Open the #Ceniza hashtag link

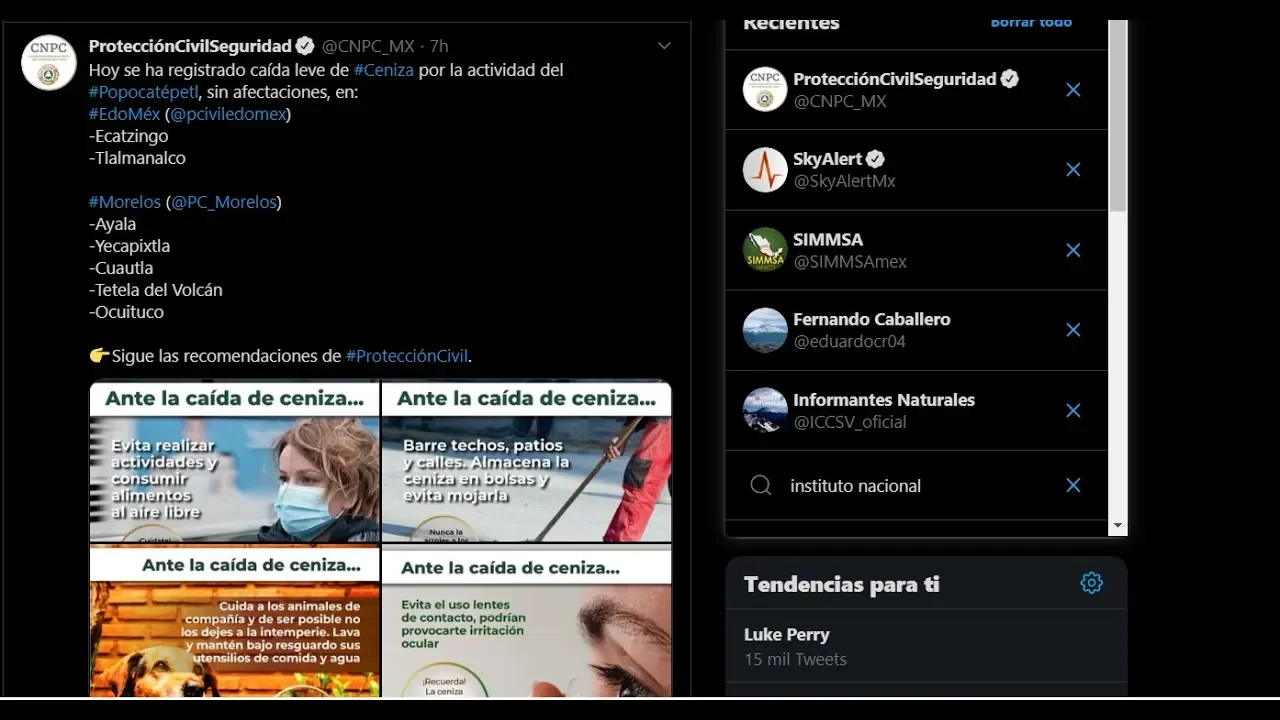[383, 70]
